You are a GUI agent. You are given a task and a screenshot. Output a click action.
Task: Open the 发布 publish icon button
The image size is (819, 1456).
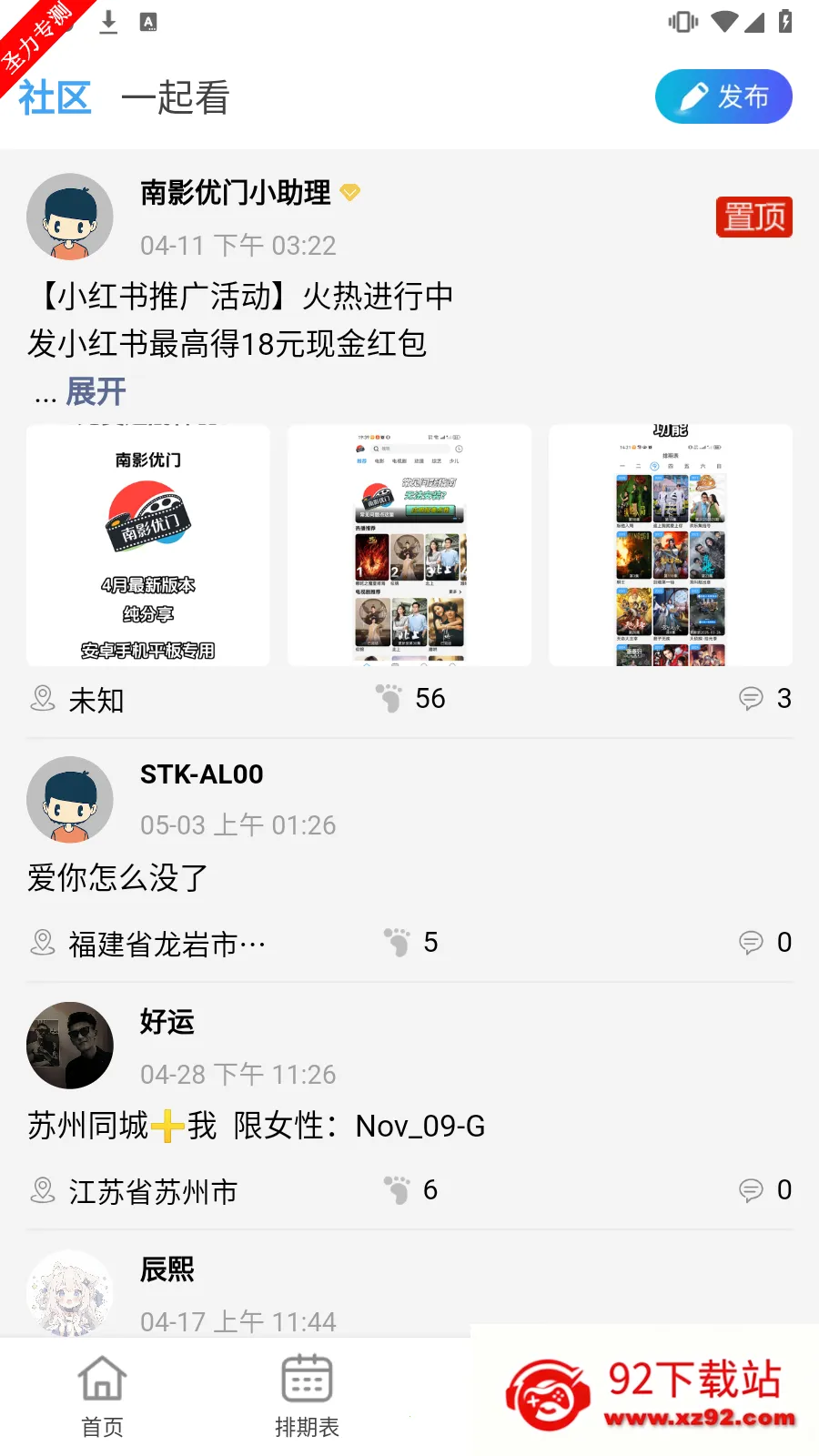[693, 96]
